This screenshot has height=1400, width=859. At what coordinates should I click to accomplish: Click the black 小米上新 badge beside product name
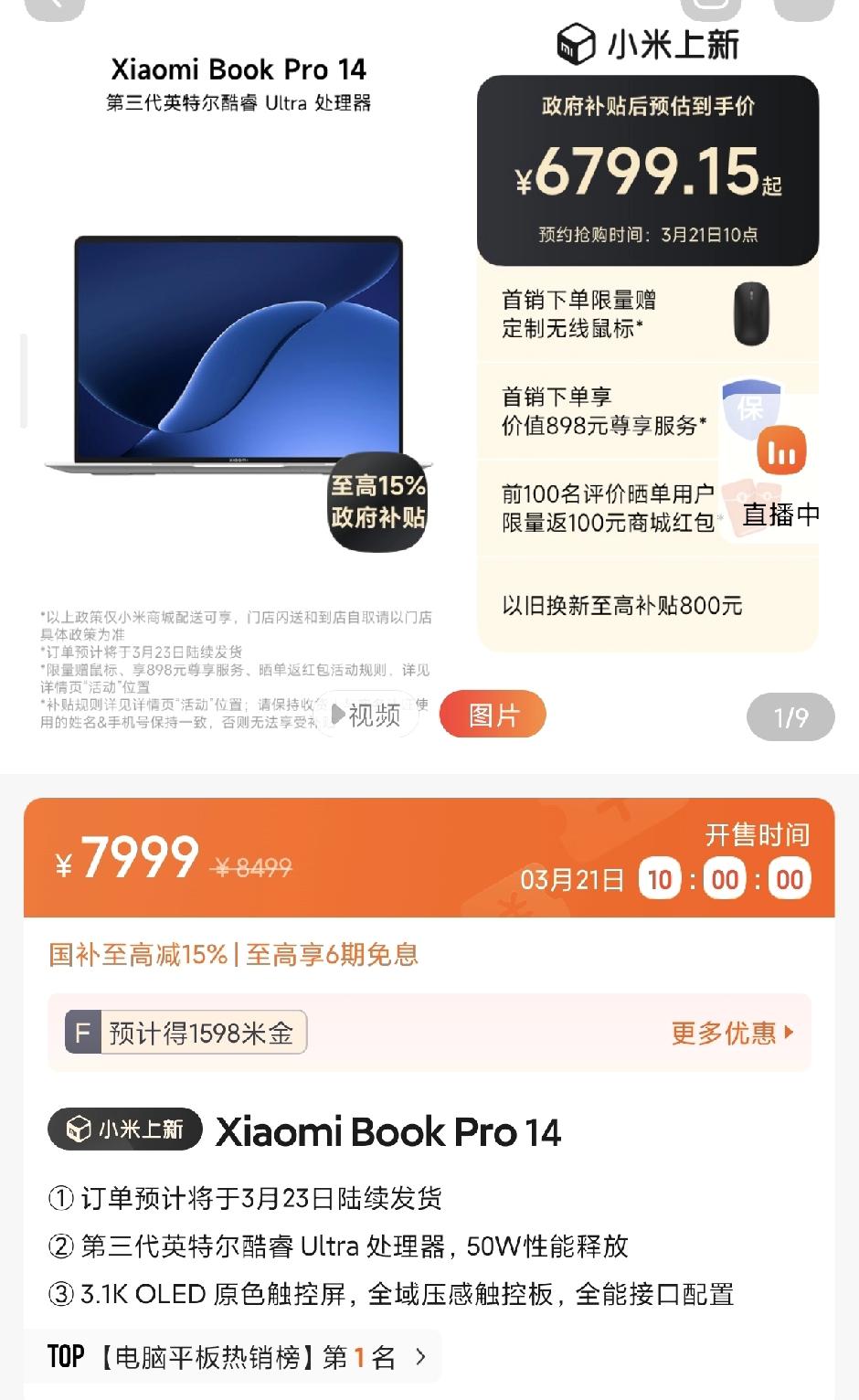[x=123, y=1130]
